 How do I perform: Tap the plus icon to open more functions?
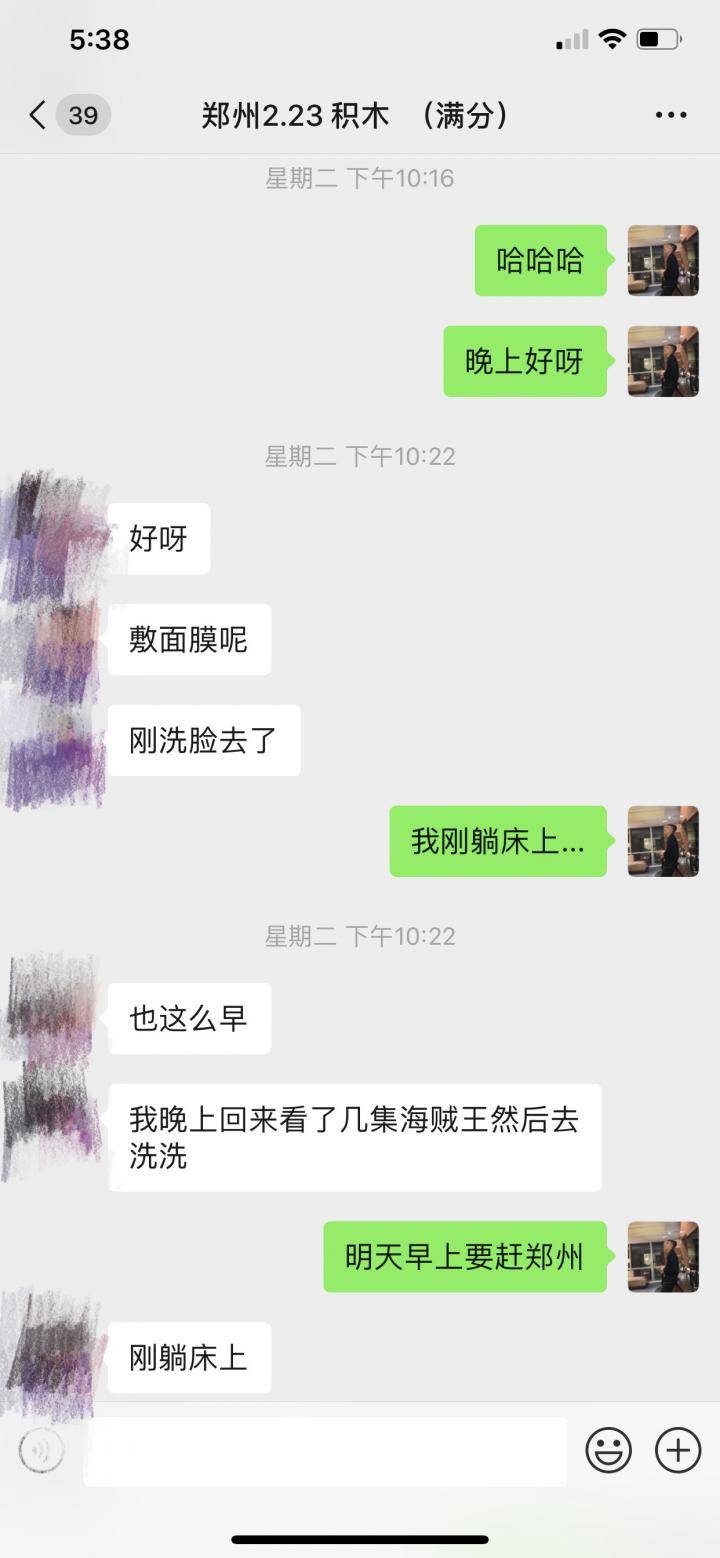678,1450
